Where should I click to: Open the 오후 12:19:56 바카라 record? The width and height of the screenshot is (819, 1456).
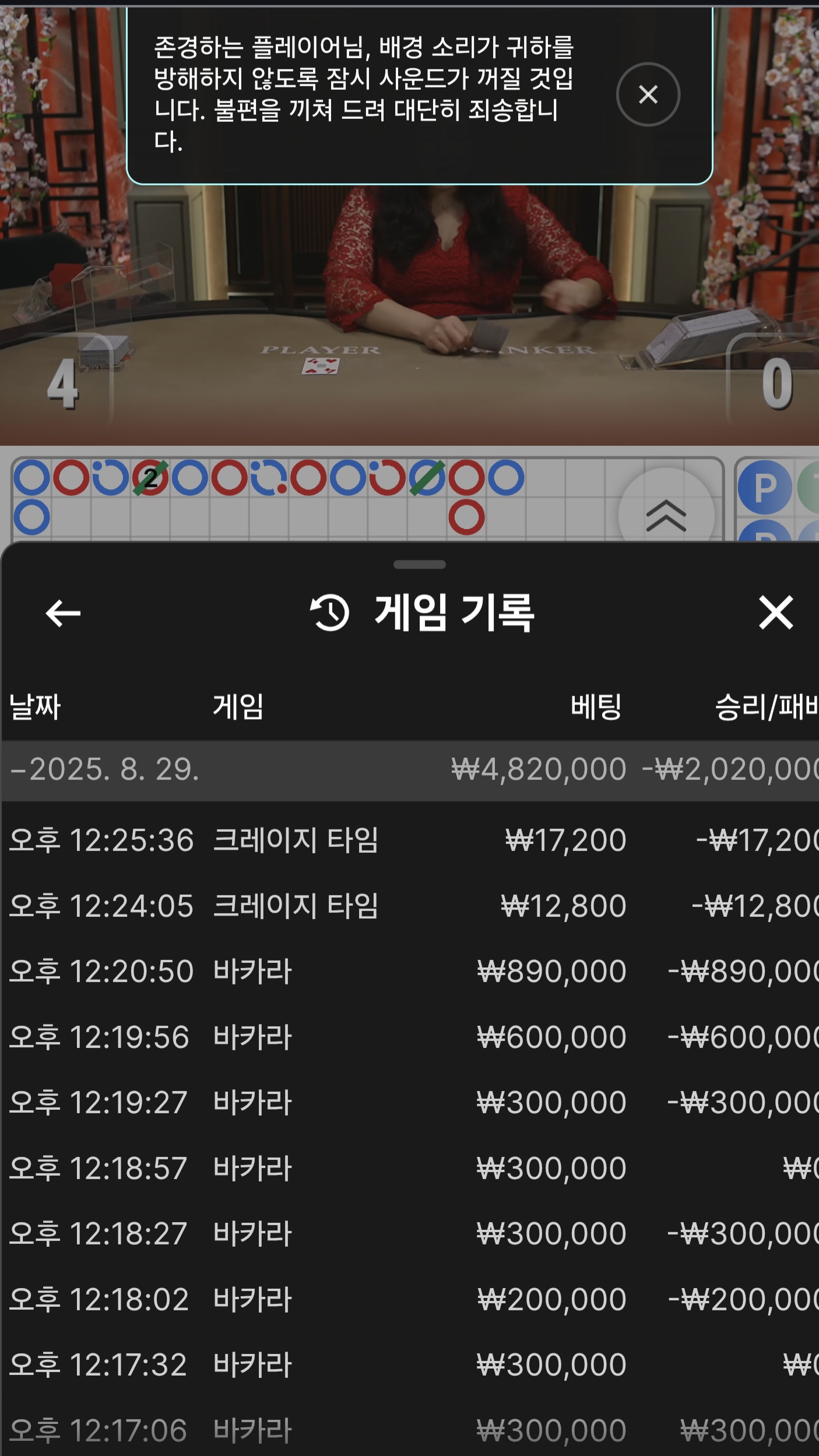point(410,1038)
